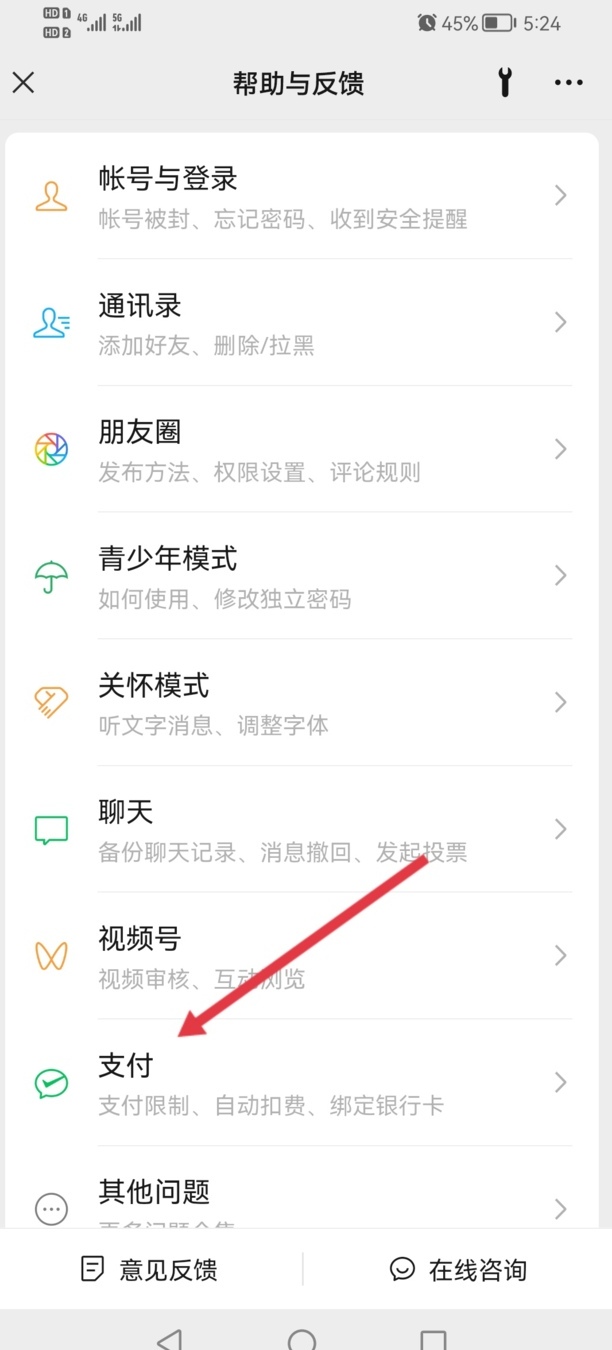Go back using system back button
Screen dimensions: 612x1350
[x=170, y=1338]
